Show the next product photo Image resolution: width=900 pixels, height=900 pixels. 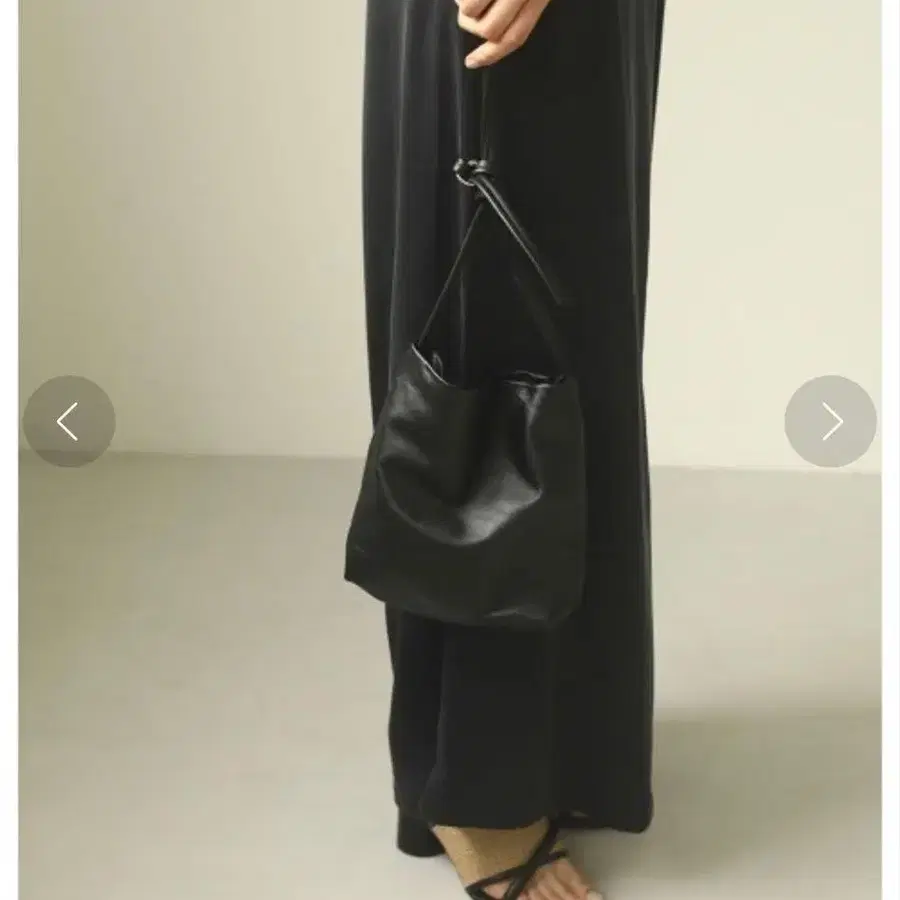[830, 421]
